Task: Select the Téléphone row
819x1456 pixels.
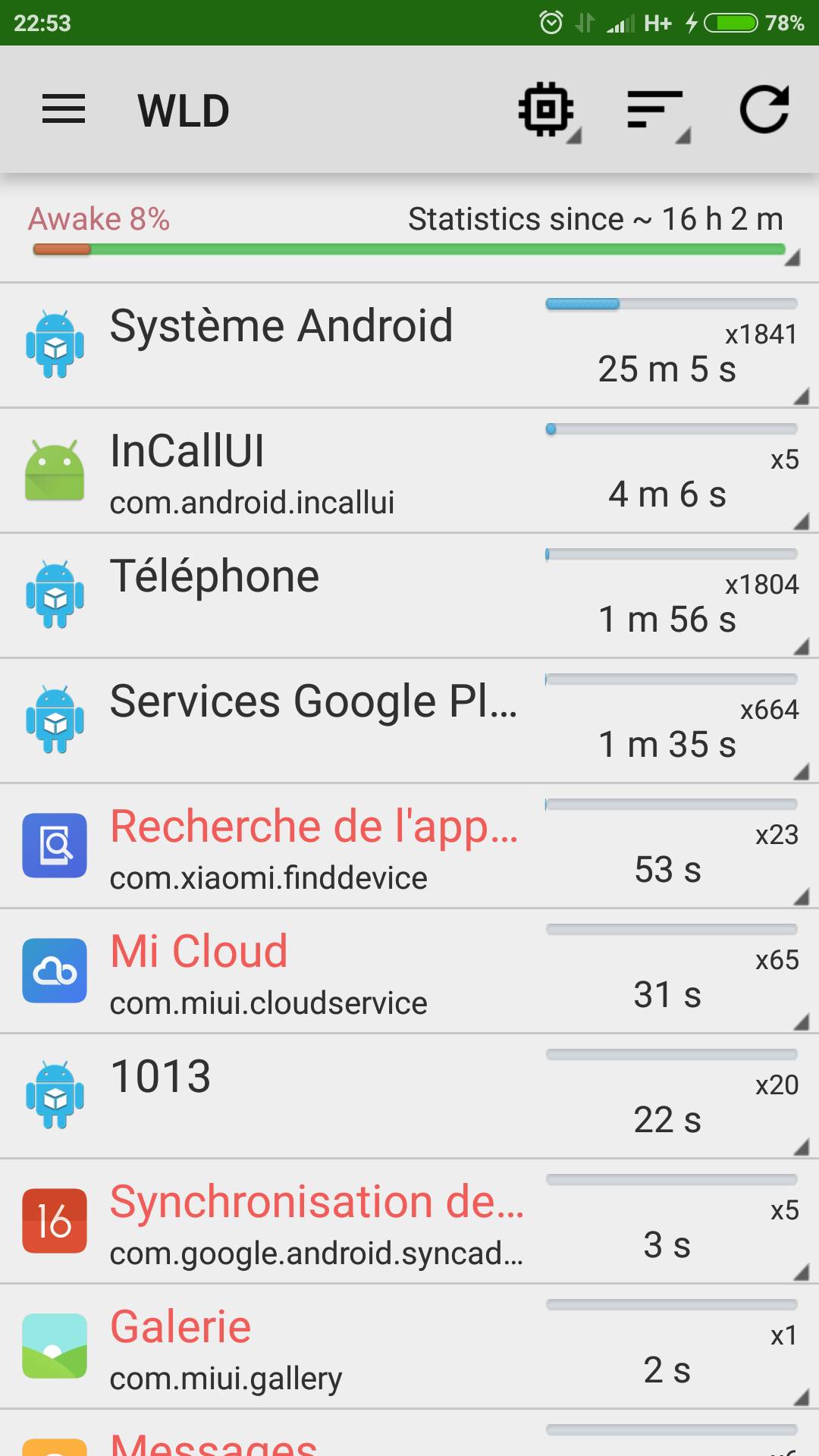Action: (409, 595)
